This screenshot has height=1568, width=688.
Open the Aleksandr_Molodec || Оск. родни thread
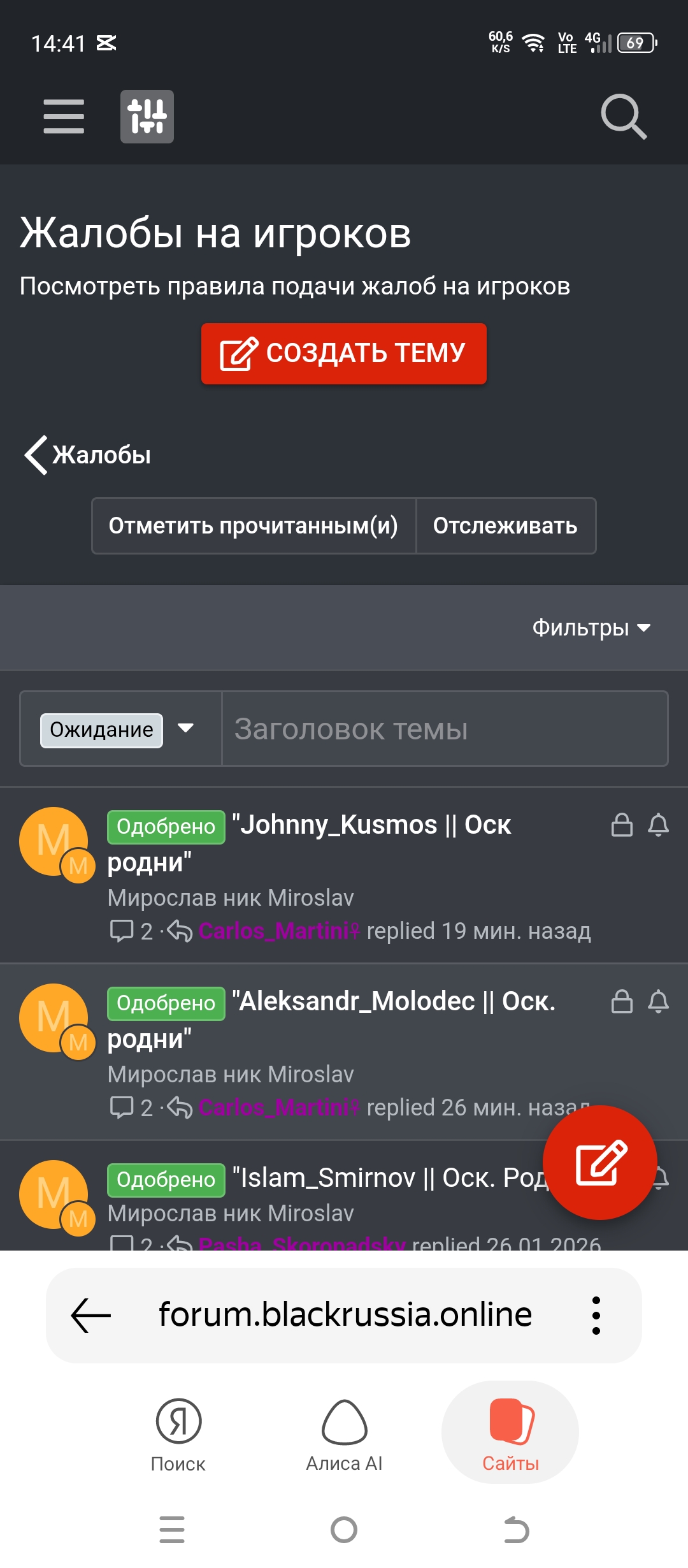coord(394,1003)
